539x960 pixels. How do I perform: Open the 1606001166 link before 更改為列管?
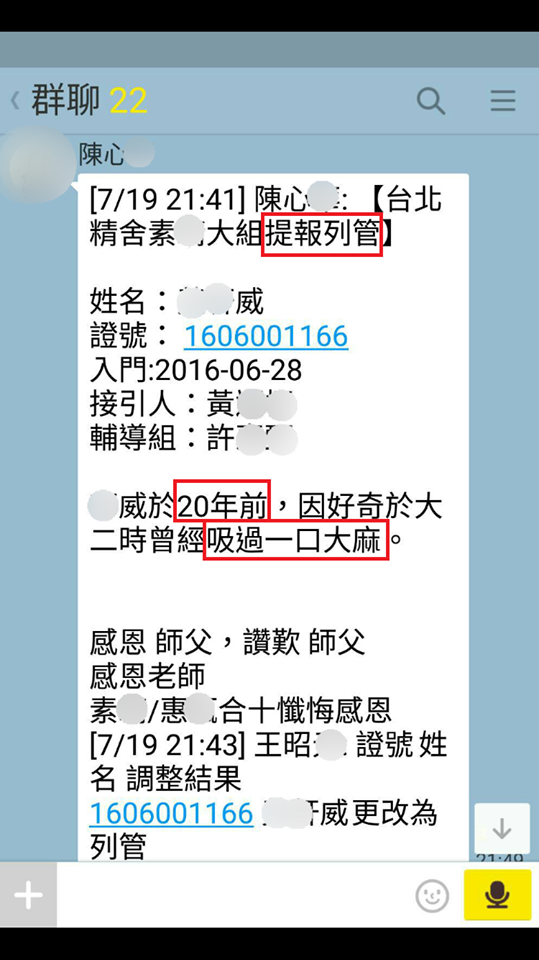(172, 813)
